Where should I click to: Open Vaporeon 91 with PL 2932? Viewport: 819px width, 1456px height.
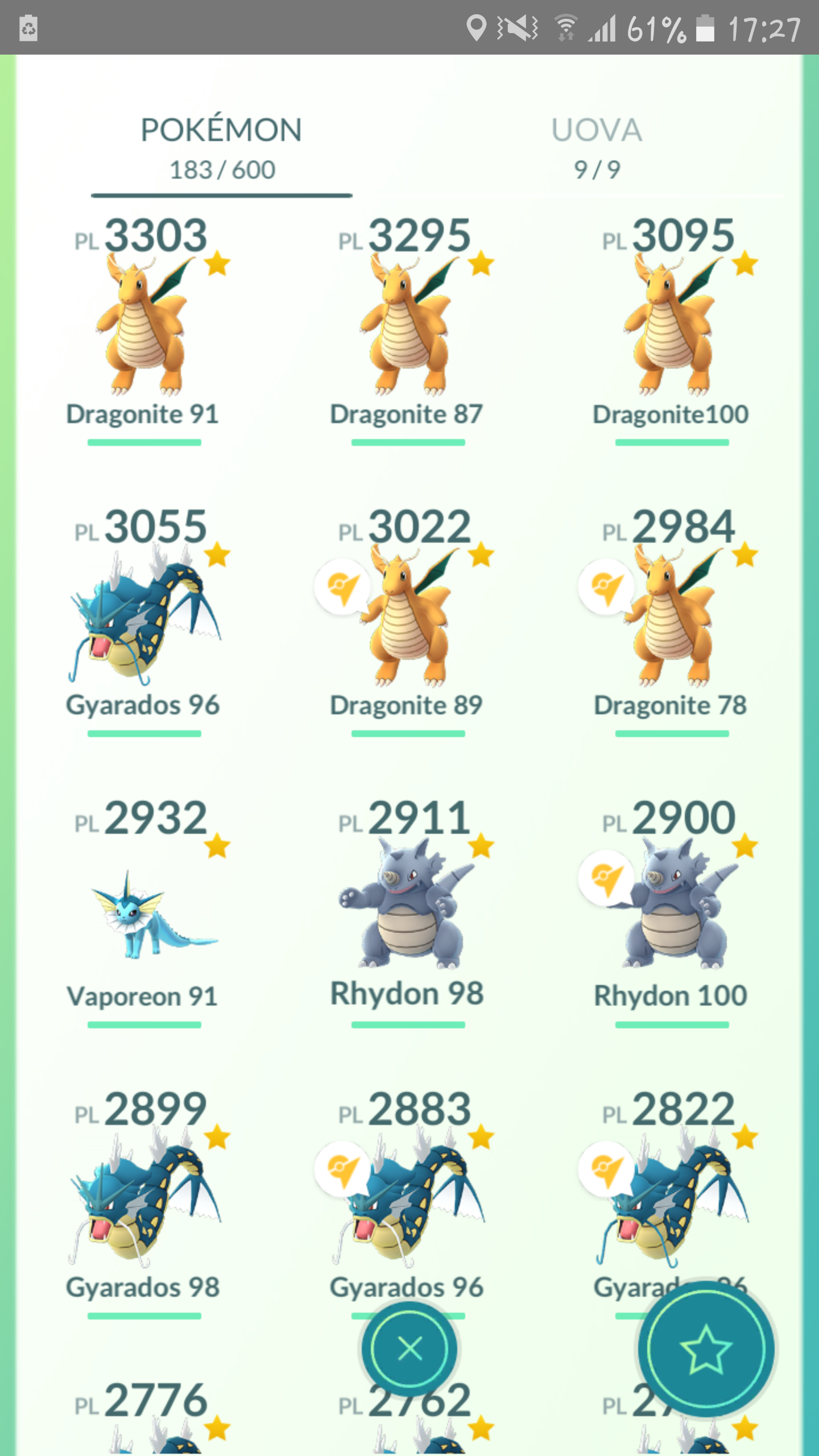tap(144, 912)
